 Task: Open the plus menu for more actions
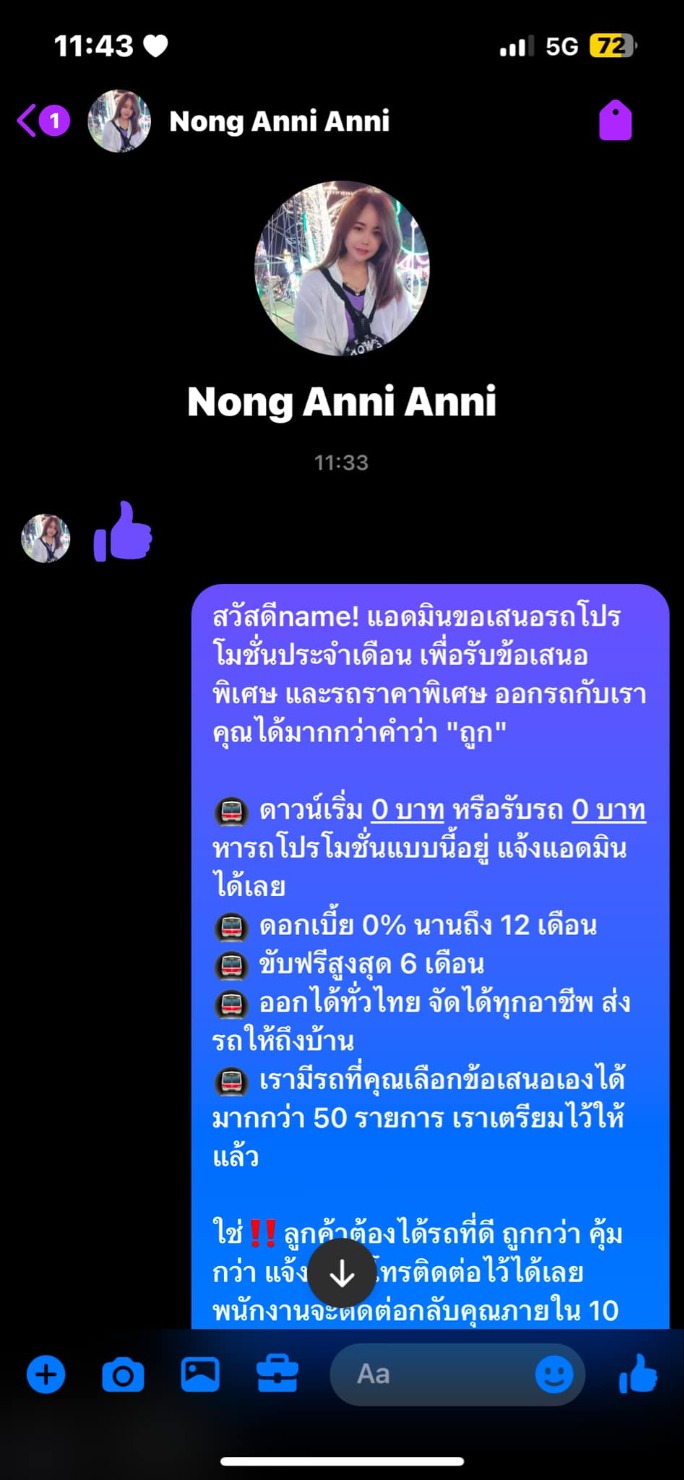pyautogui.click(x=45, y=1375)
